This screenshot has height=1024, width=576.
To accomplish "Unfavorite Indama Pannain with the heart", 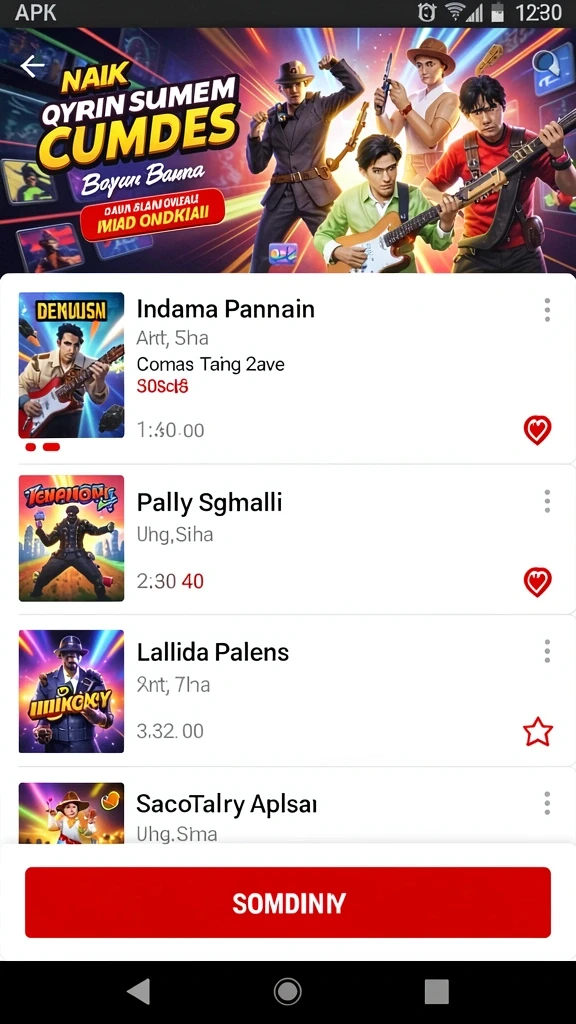I will click(x=537, y=430).
